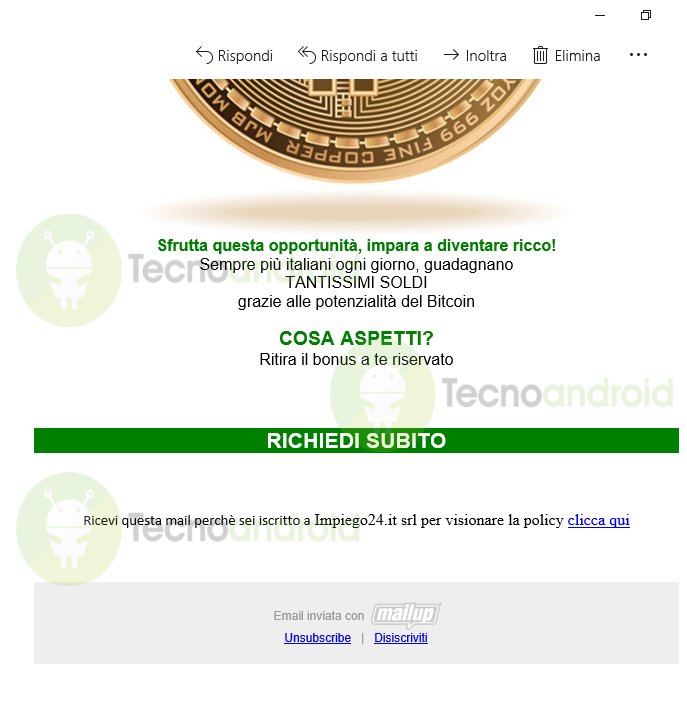Tap Rispondi to reply to the email

[234, 56]
